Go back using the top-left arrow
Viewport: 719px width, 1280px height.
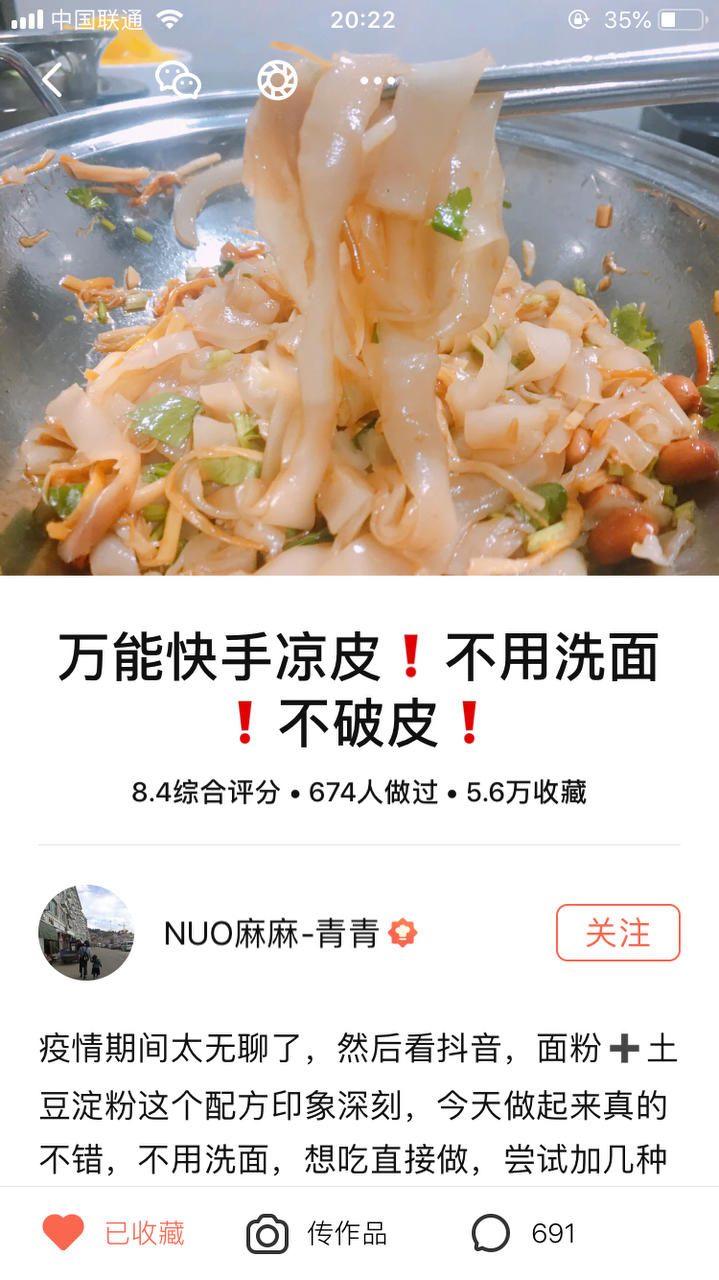coord(52,80)
